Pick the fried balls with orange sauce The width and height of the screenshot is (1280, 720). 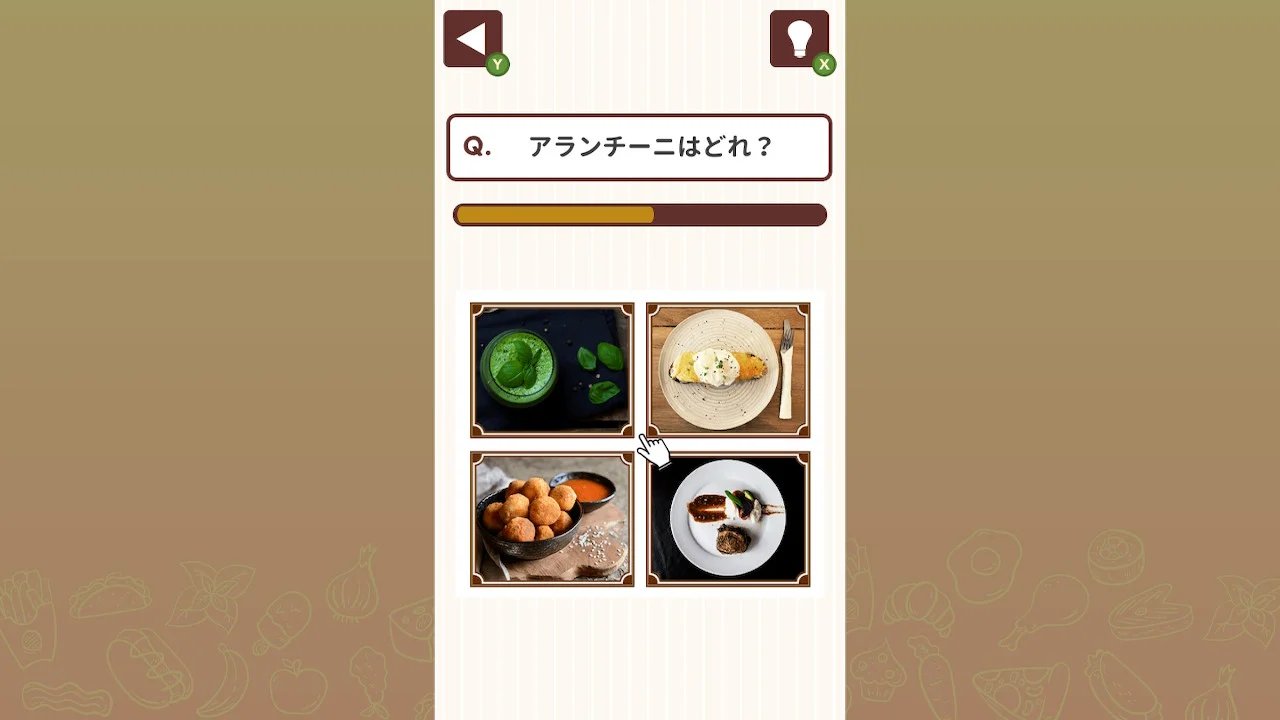pos(552,519)
